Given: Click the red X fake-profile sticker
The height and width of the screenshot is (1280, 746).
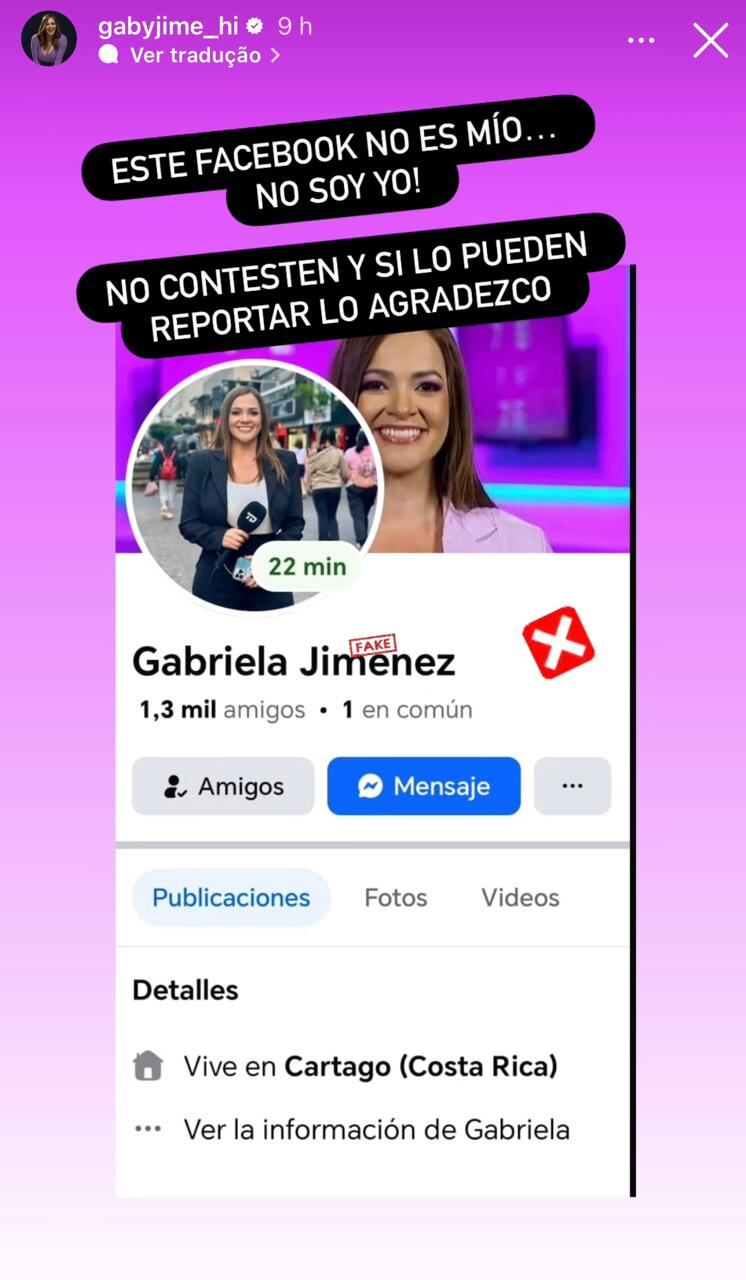Looking at the screenshot, I should (x=559, y=642).
